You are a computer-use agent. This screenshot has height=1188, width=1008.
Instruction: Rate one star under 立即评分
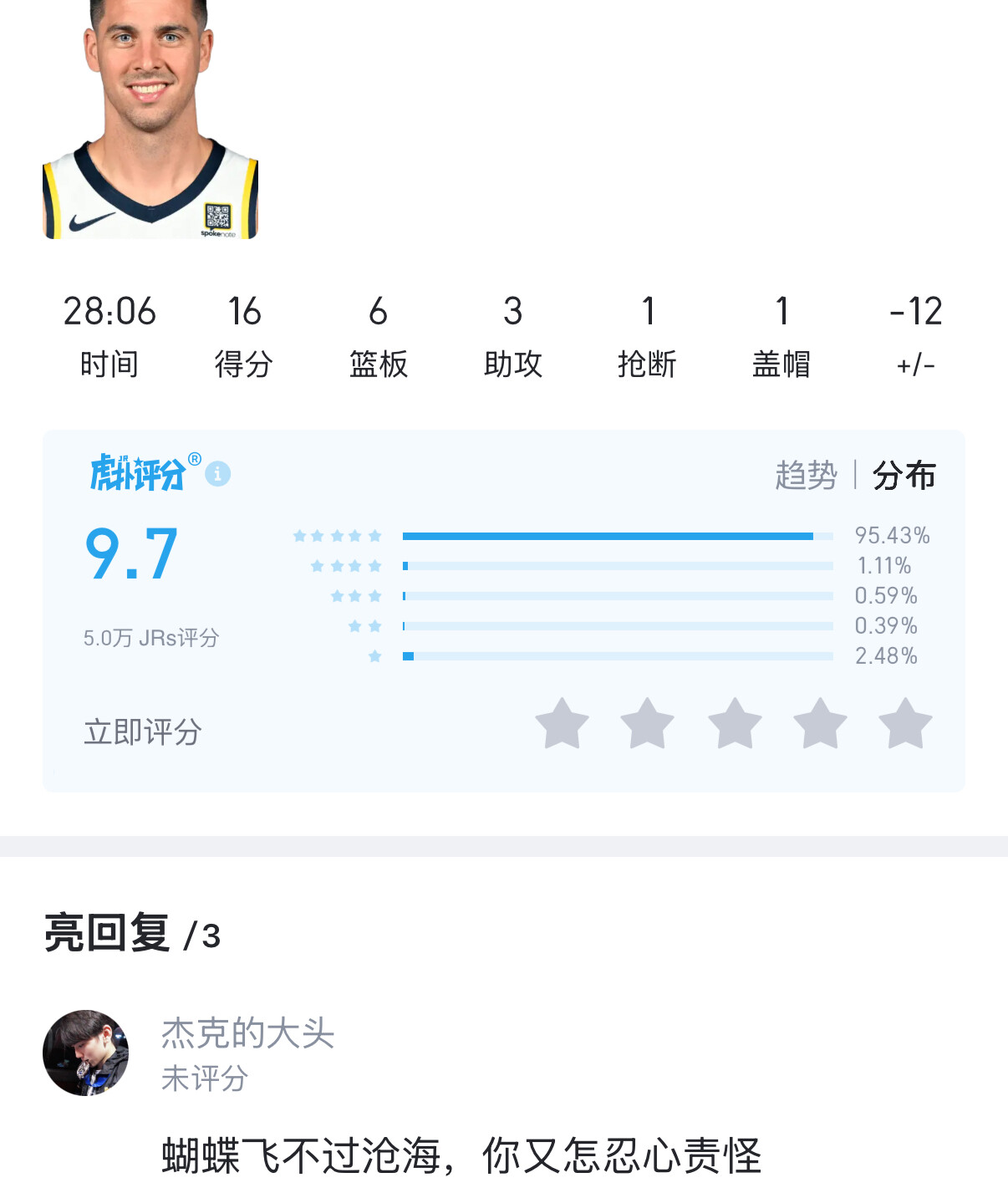pos(562,724)
